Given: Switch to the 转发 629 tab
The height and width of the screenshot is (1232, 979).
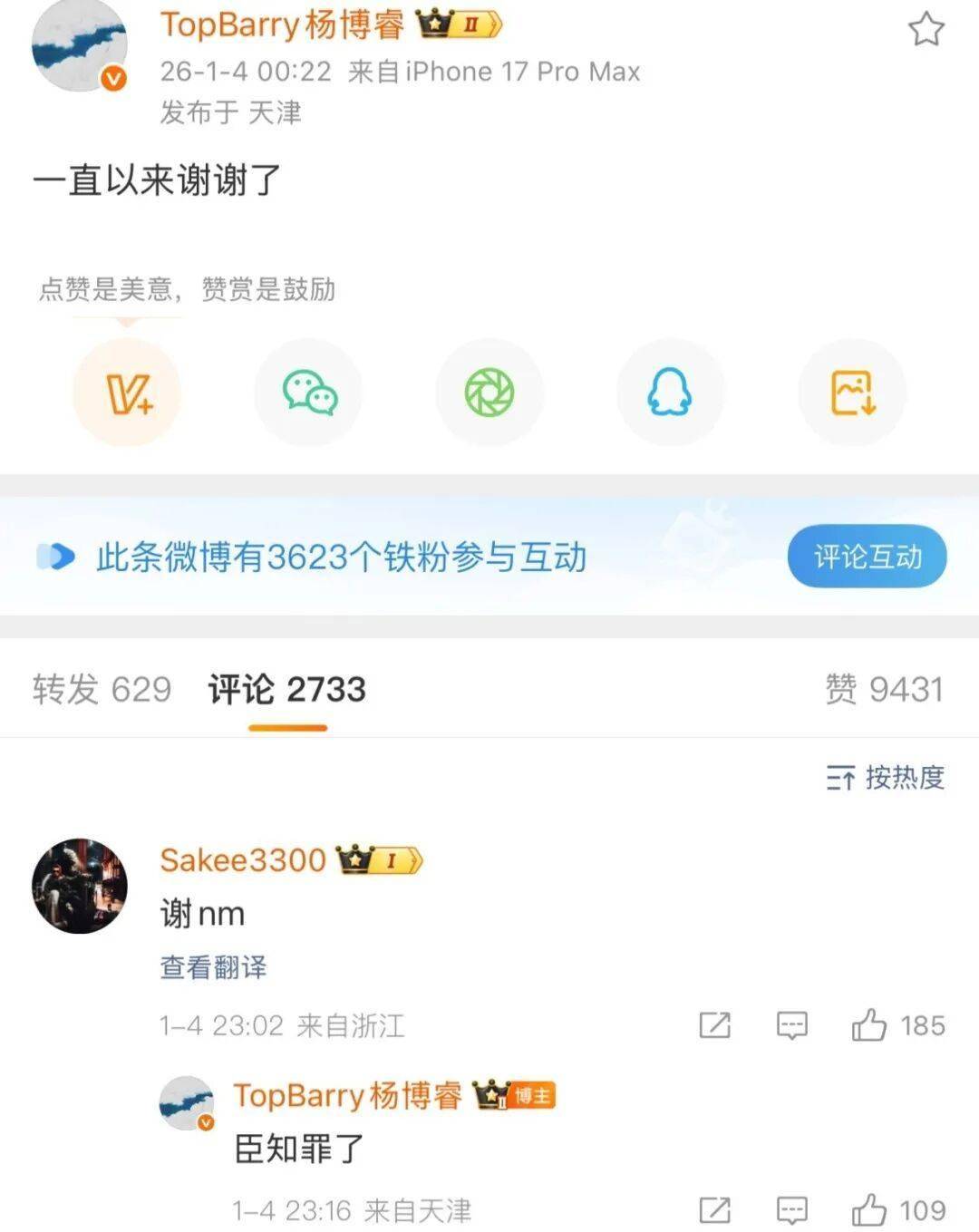Looking at the screenshot, I should 102,690.
